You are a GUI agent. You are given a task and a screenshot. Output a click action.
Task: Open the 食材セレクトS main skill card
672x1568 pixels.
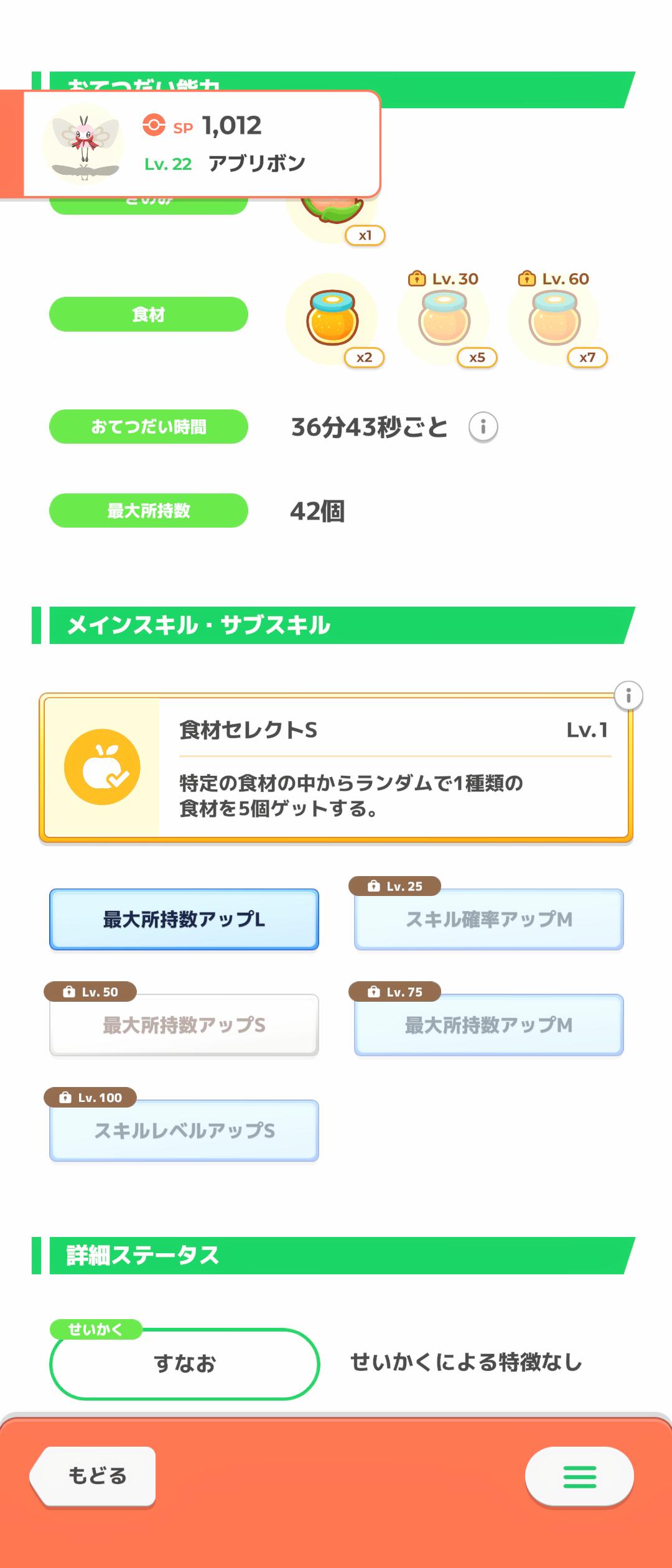coord(336,768)
